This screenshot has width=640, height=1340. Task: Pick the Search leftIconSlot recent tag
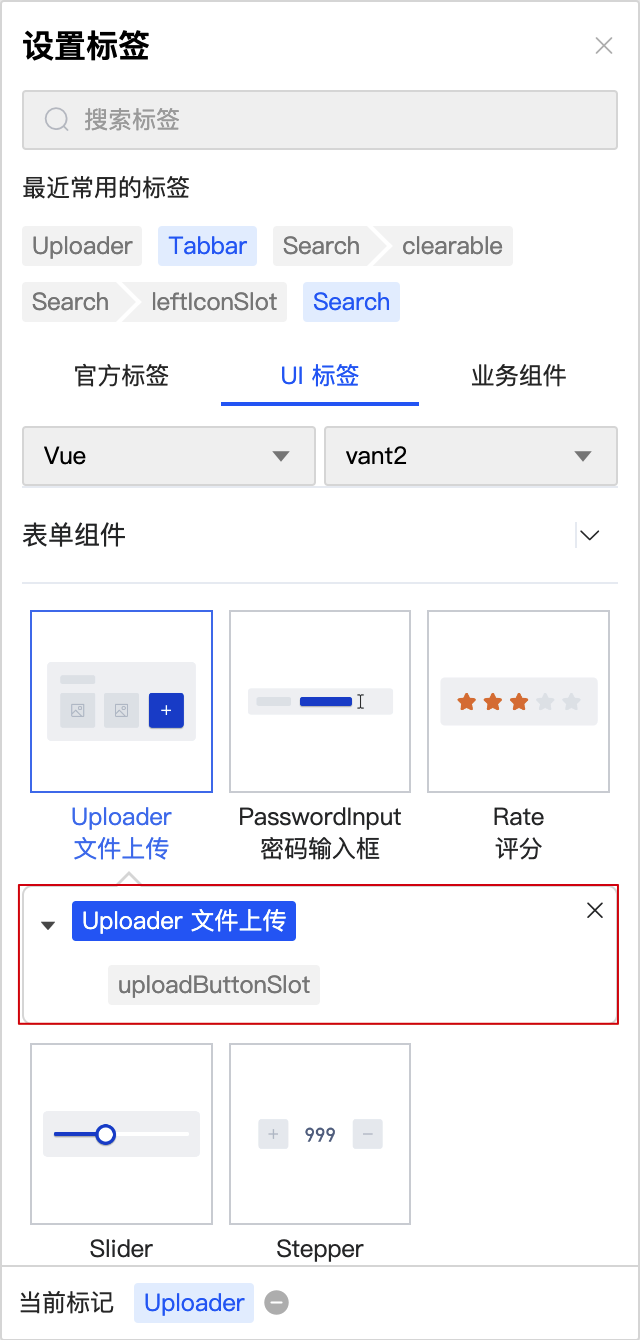point(155,302)
